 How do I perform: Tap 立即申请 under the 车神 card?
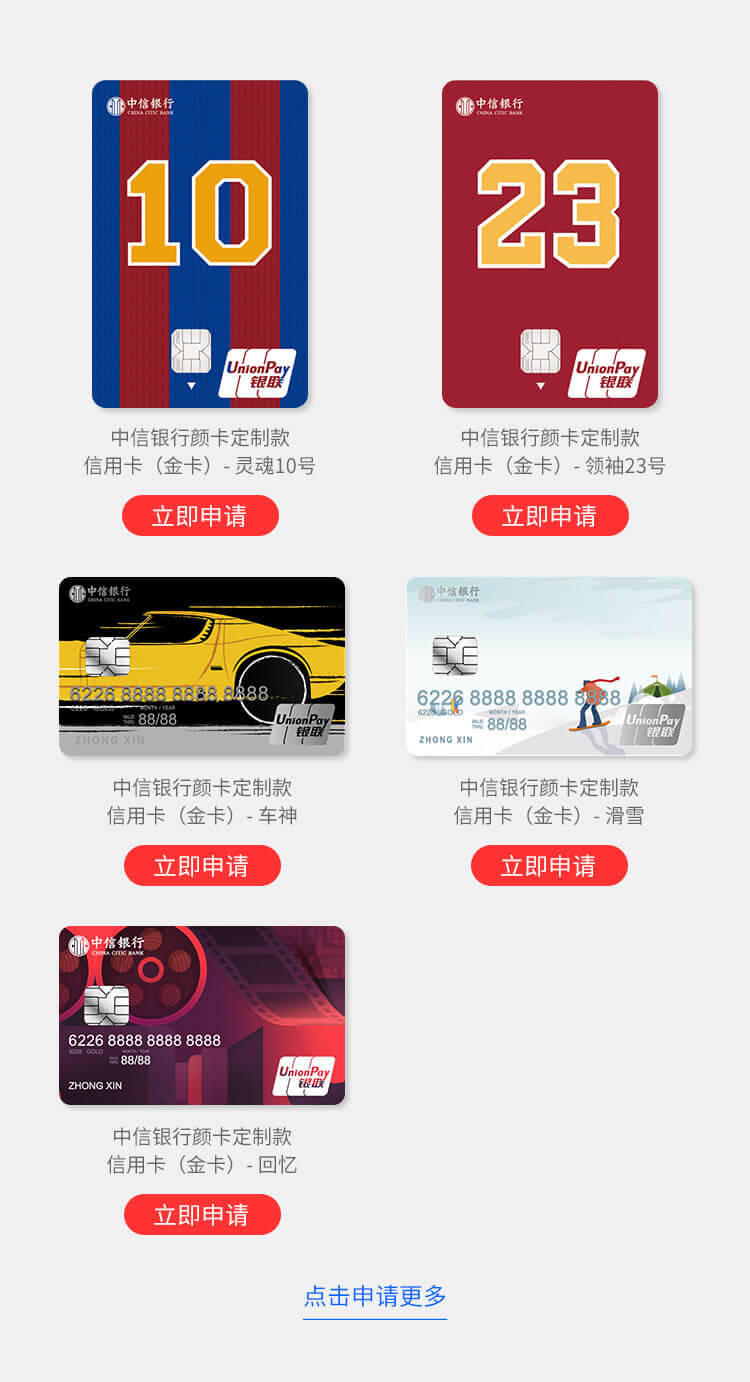click(200, 866)
